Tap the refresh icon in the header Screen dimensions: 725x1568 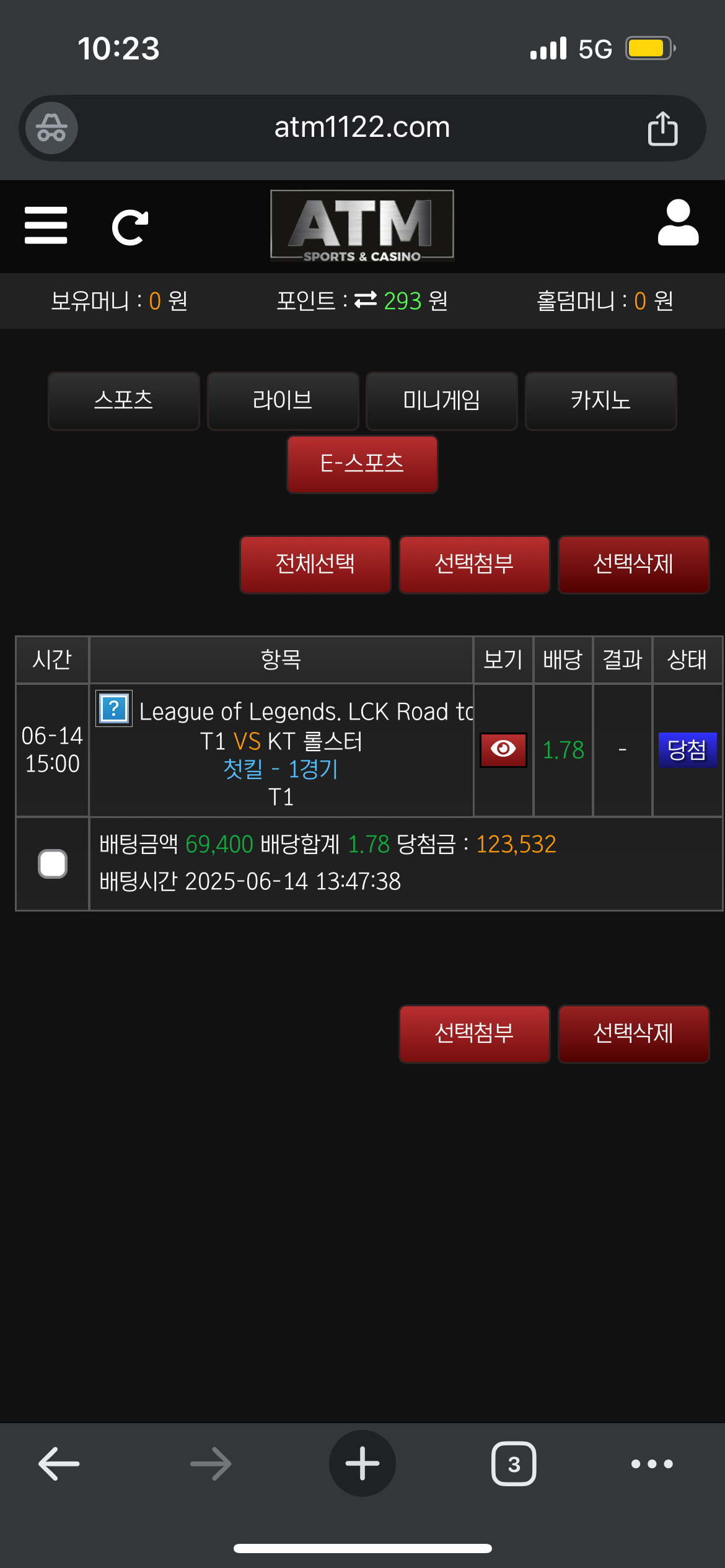tap(130, 227)
